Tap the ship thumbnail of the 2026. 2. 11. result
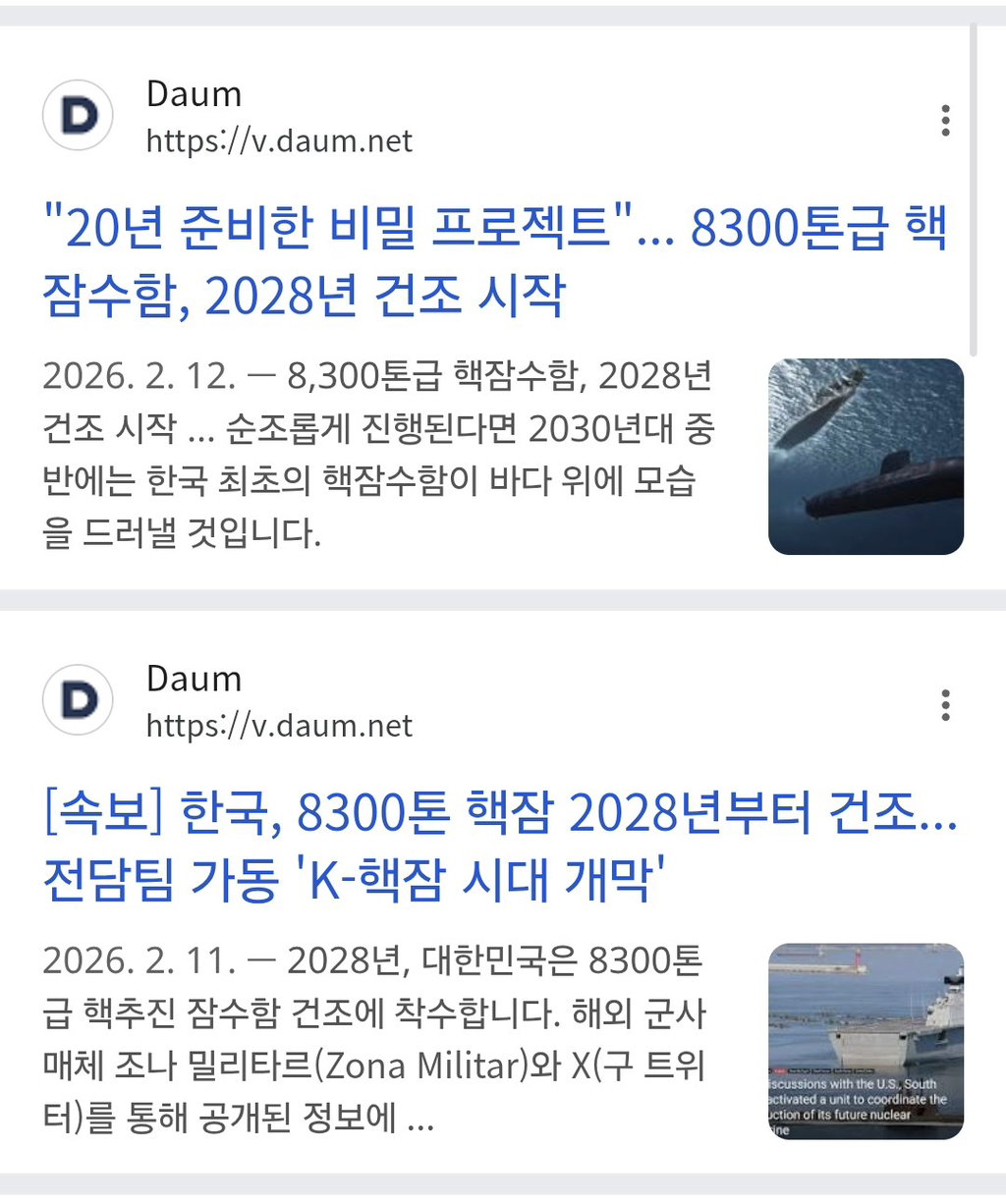The width and height of the screenshot is (1006, 1204). pos(866,1041)
